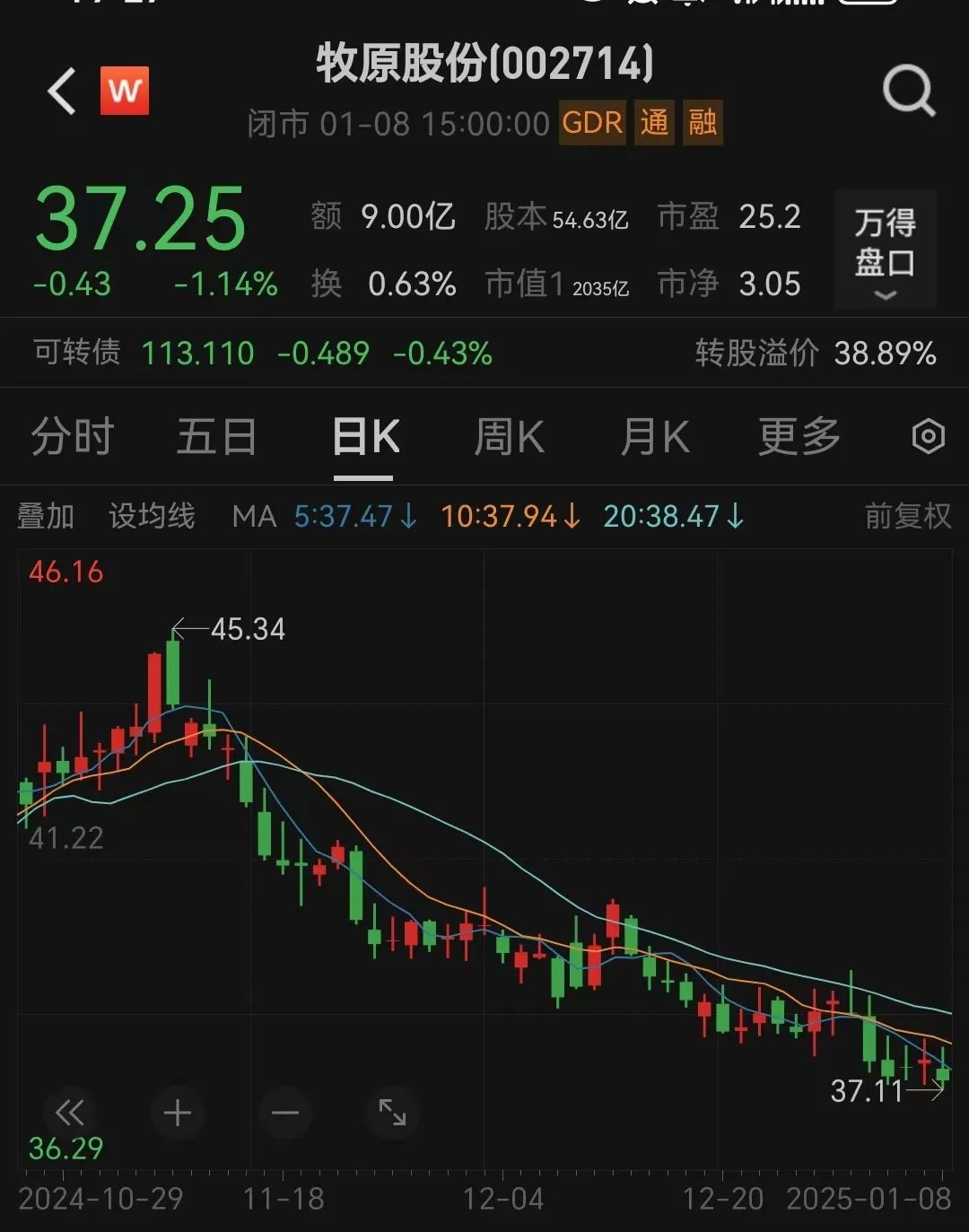Zoom in on chart using the plus icon
Viewport: 969px width, 1232px height.
click(x=176, y=1113)
